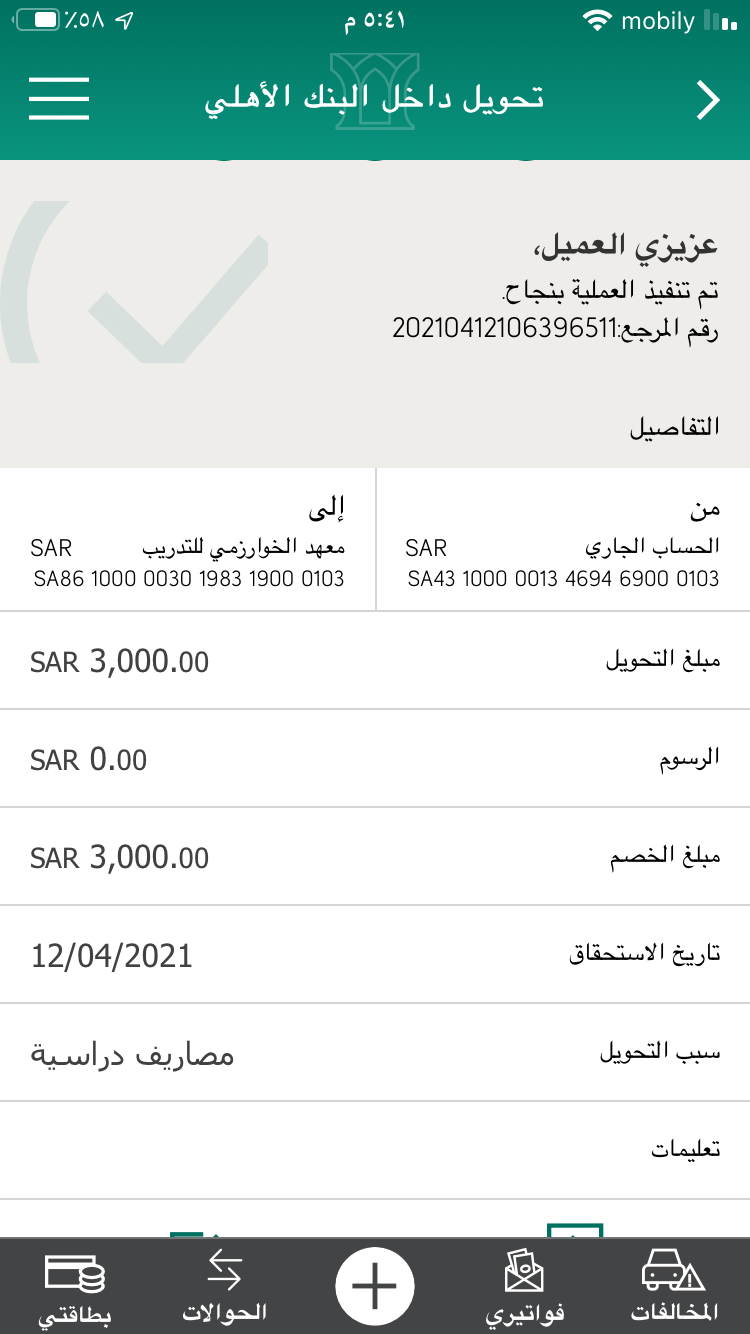Open the hamburger side menu
The image size is (750, 1334).
pyautogui.click(x=59, y=98)
